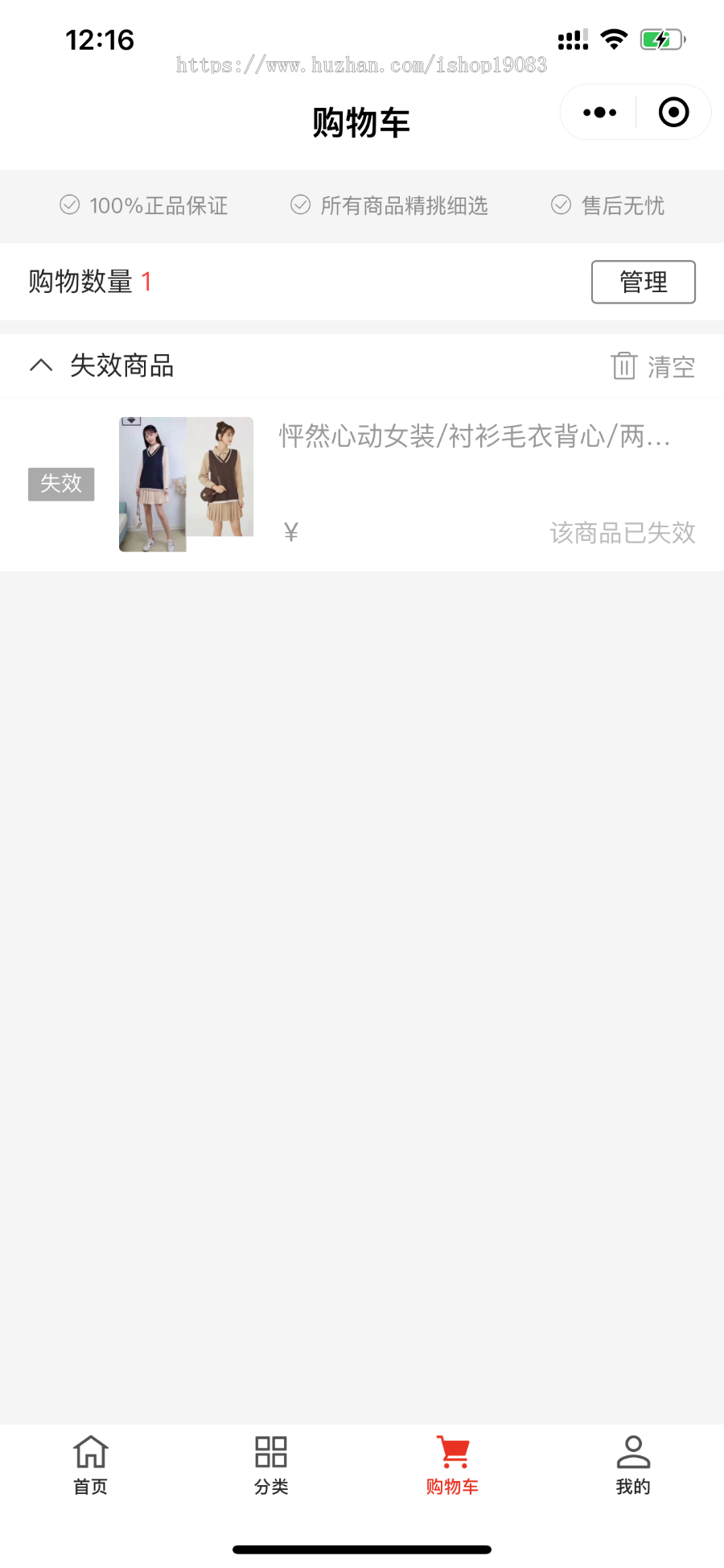Tap the Wi-Fi indicator in status bar
The image size is (724, 1568).
[615, 39]
